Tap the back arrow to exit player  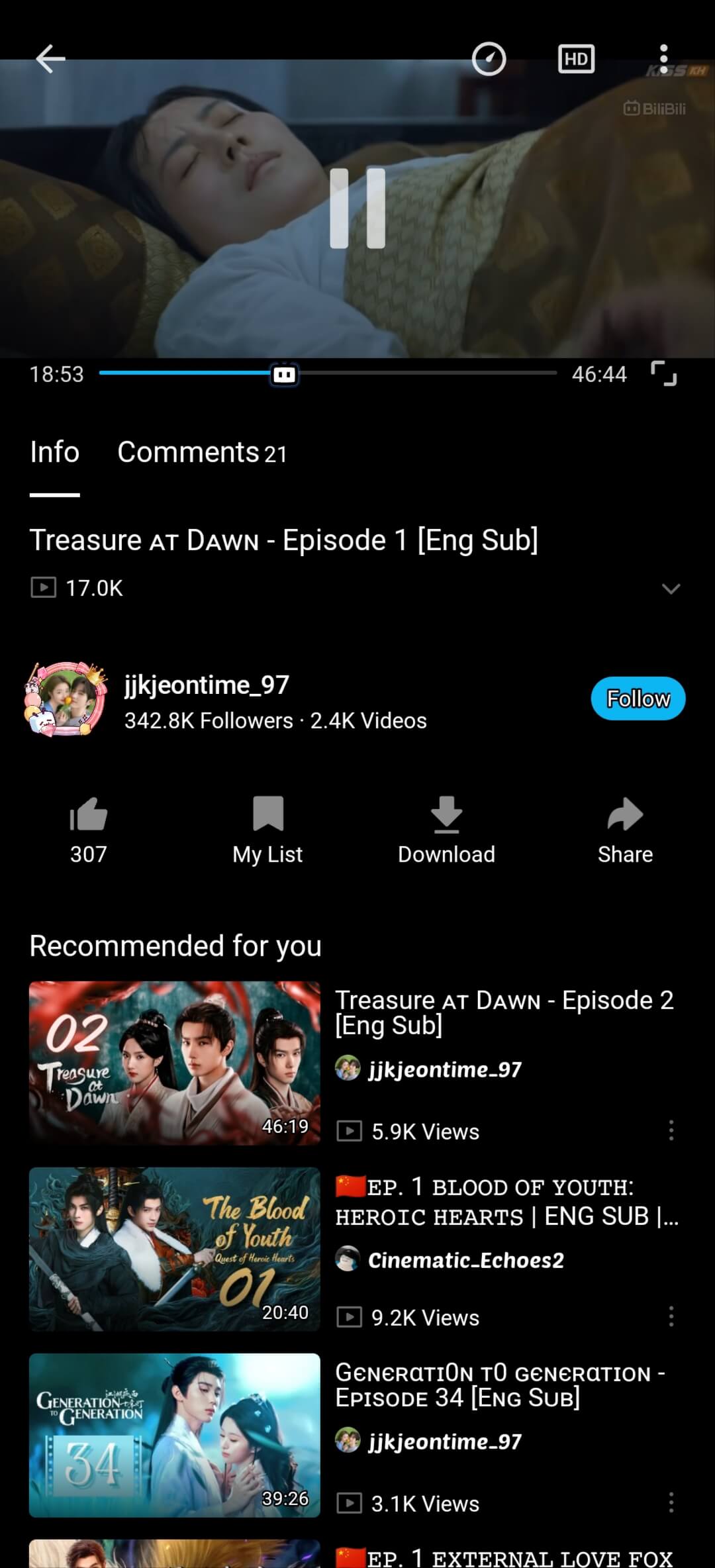click(x=50, y=58)
